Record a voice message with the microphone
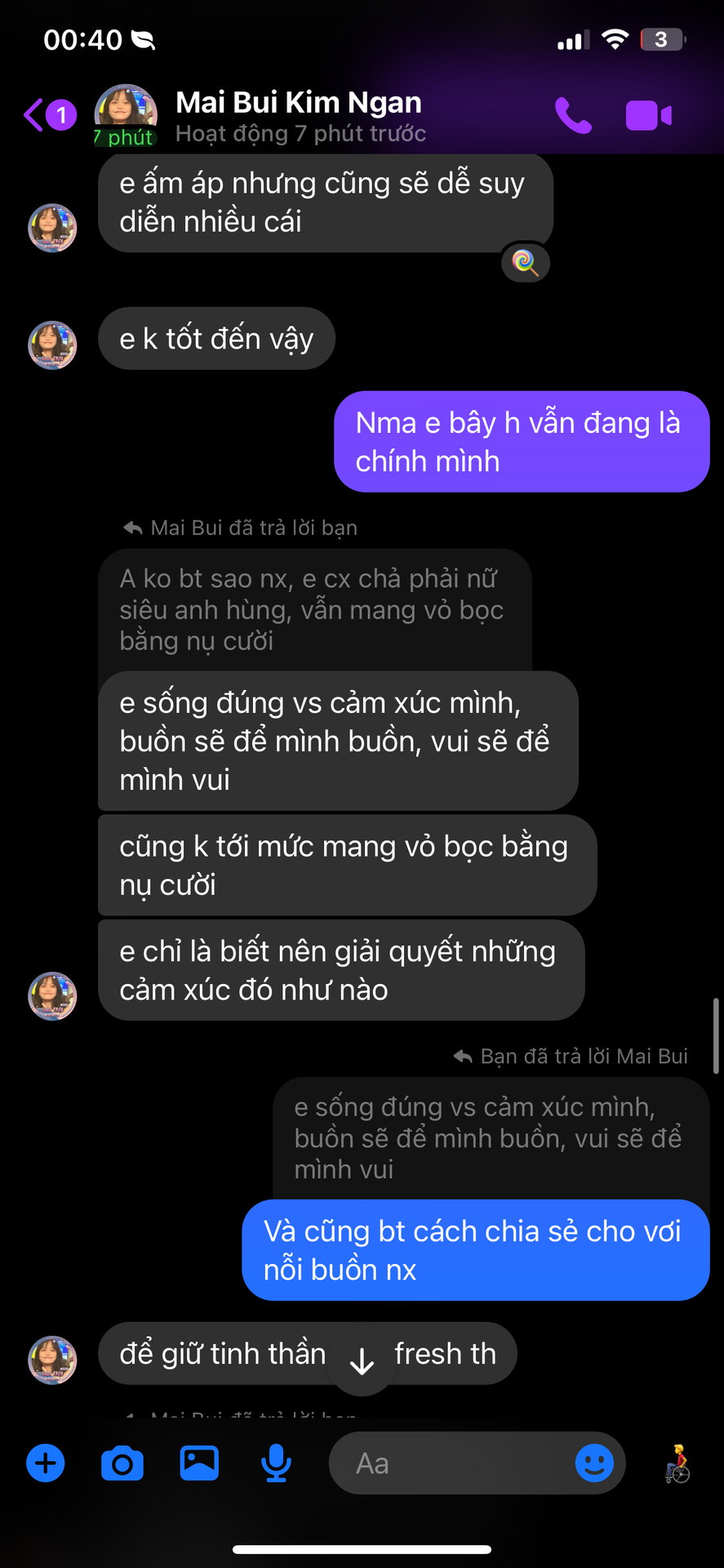Image resolution: width=724 pixels, height=1568 pixels. 276,1463
